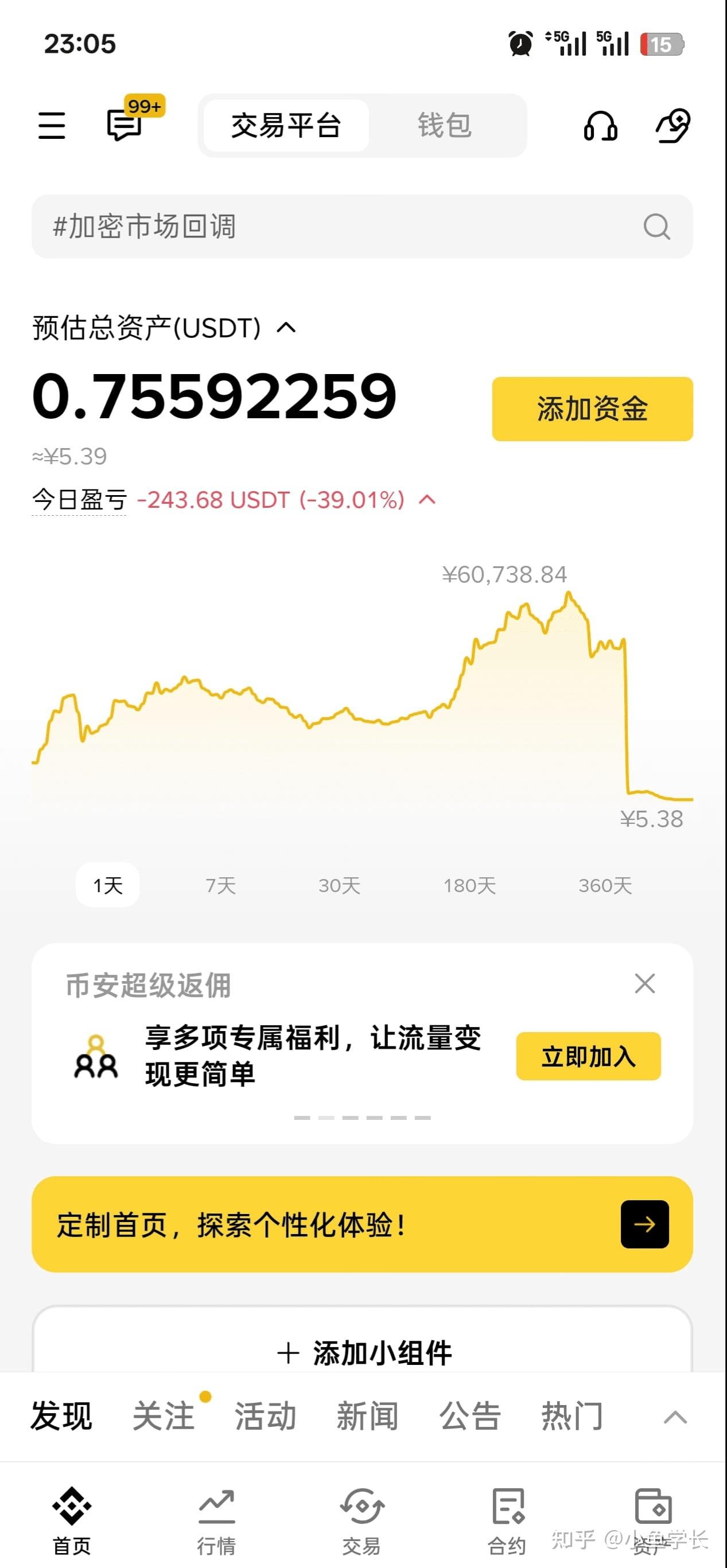The height and width of the screenshot is (1568, 727).
Task: Open the profile icon at top right
Action: (673, 124)
